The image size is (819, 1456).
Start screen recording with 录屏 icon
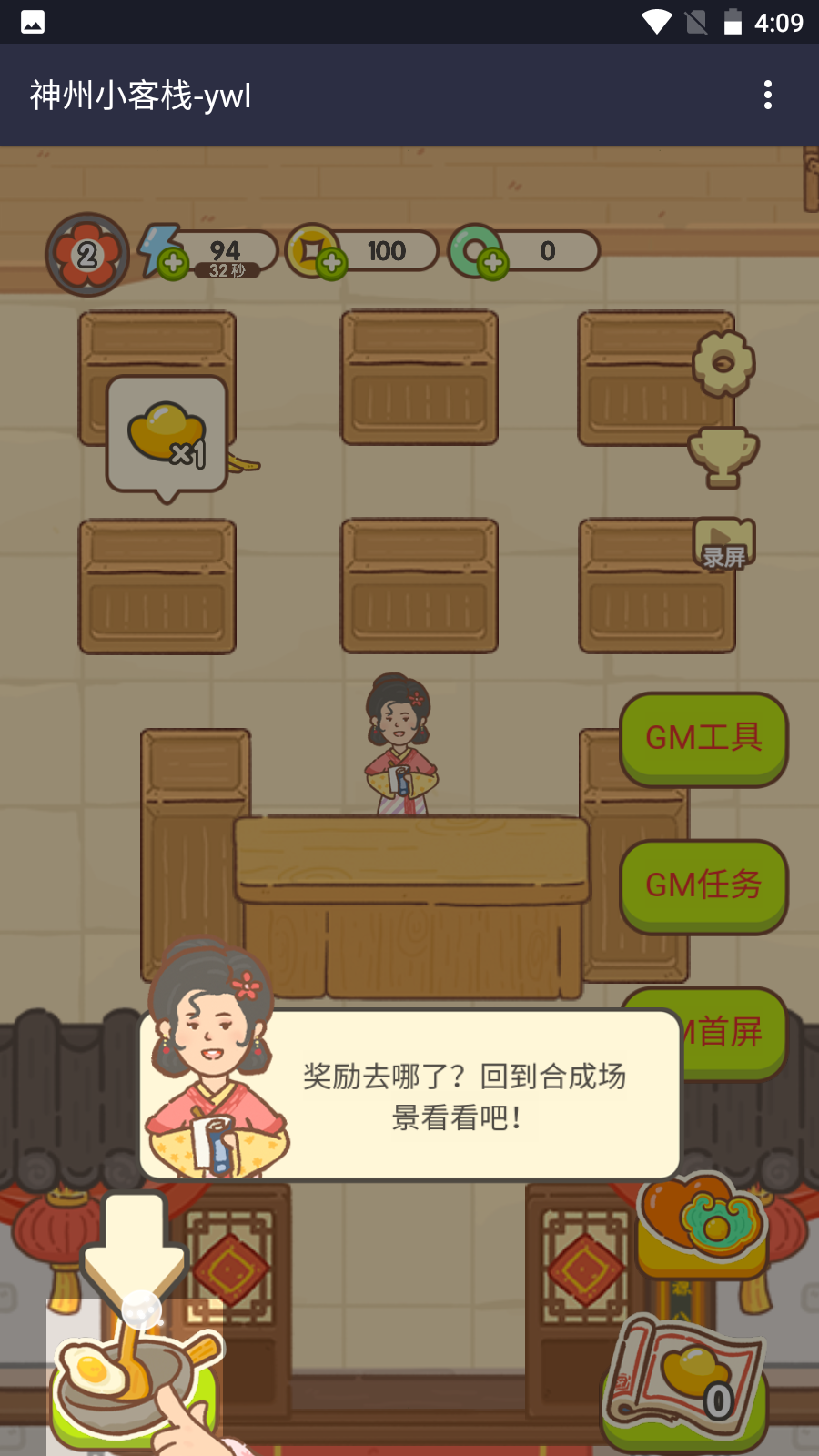[724, 544]
